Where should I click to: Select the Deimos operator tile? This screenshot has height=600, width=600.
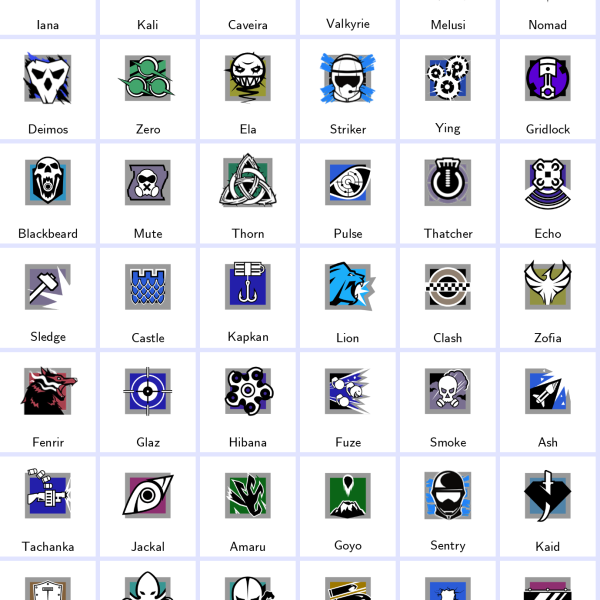click(48, 80)
